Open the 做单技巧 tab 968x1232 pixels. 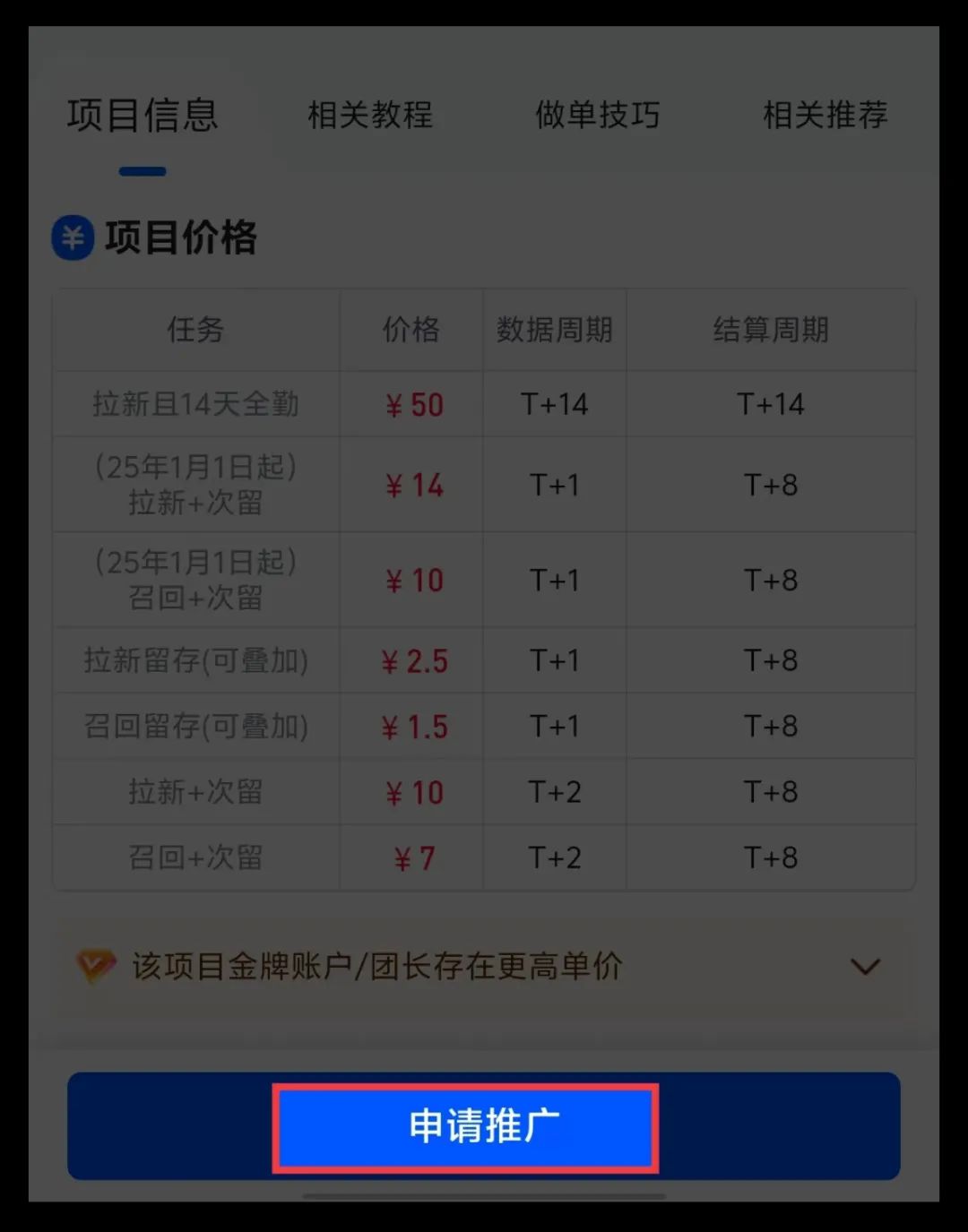click(597, 116)
